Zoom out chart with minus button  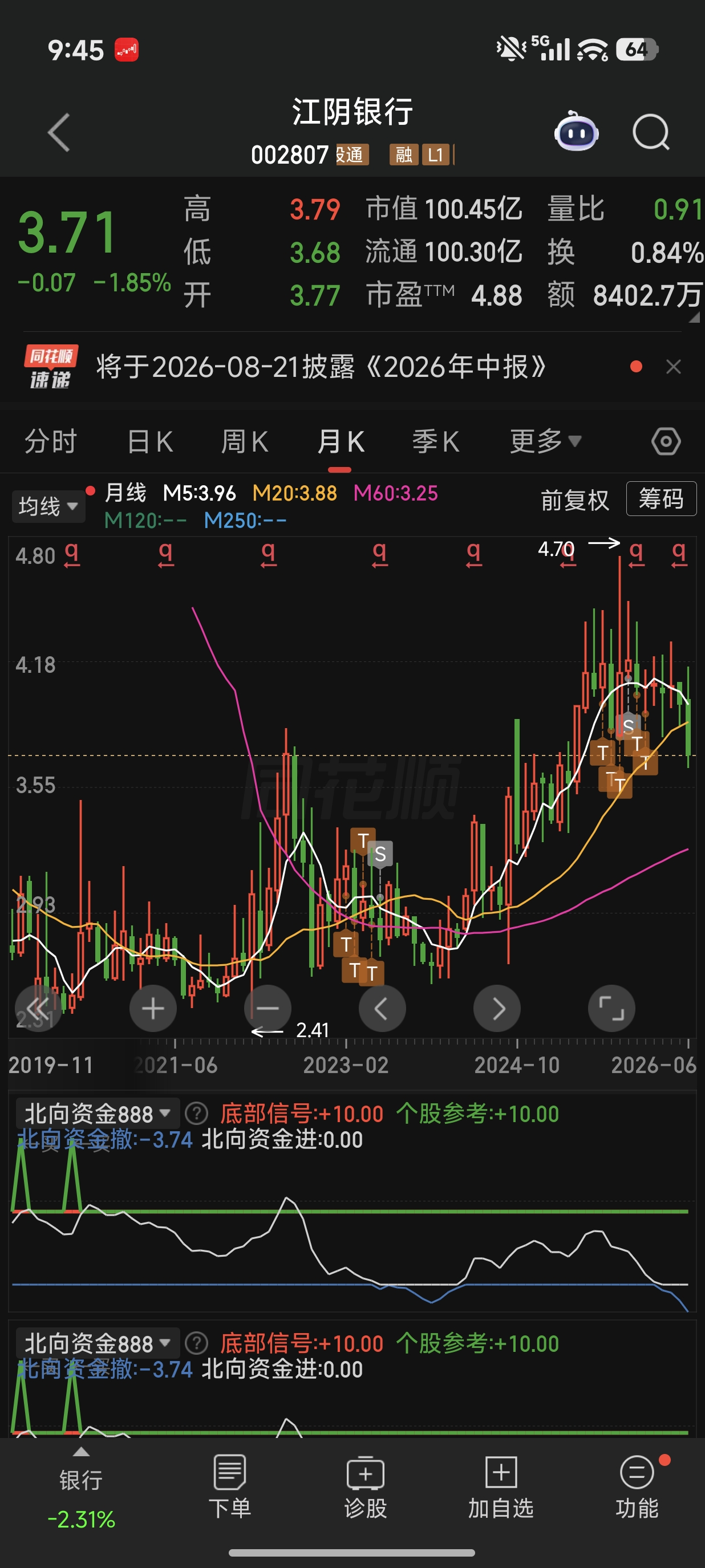(x=268, y=1009)
